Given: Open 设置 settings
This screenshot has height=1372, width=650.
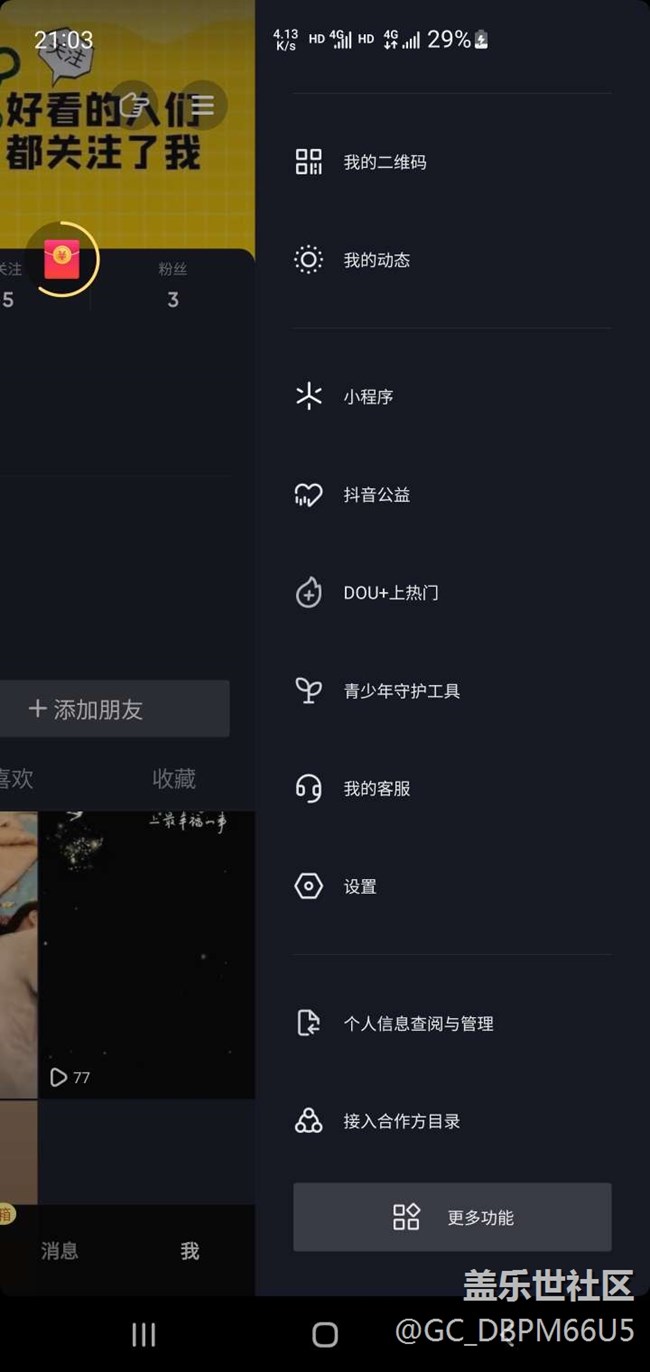Looking at the screenshot, I should (x=359, y=887).
